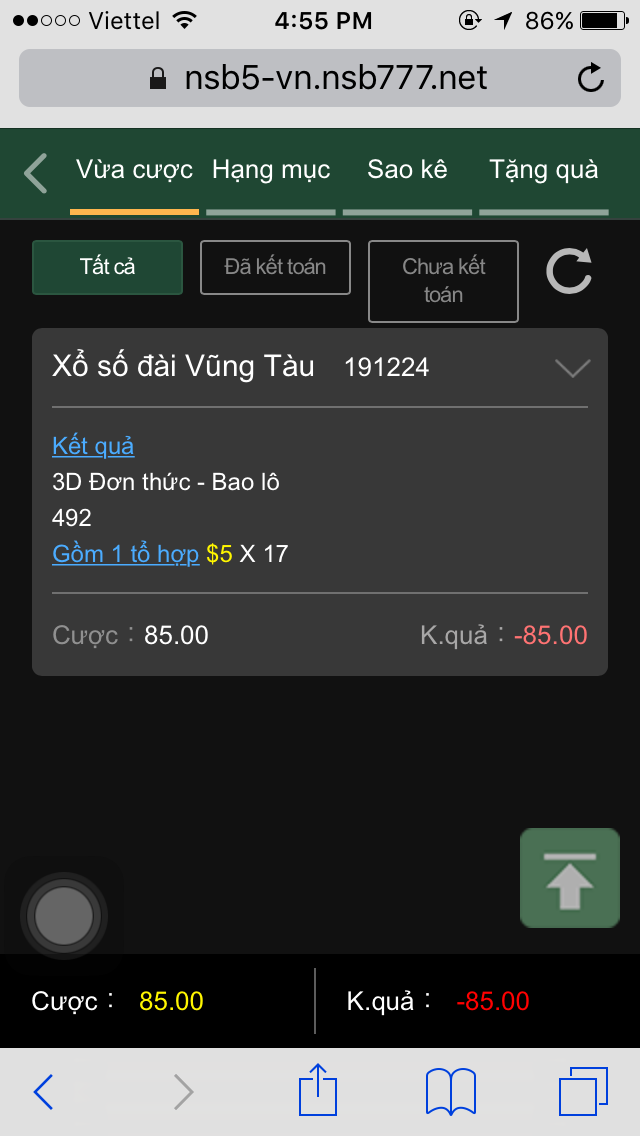Tap the AssistiveTouch floating button
This screenshot has height=1136, width=640.
click(x=64, y=915)
